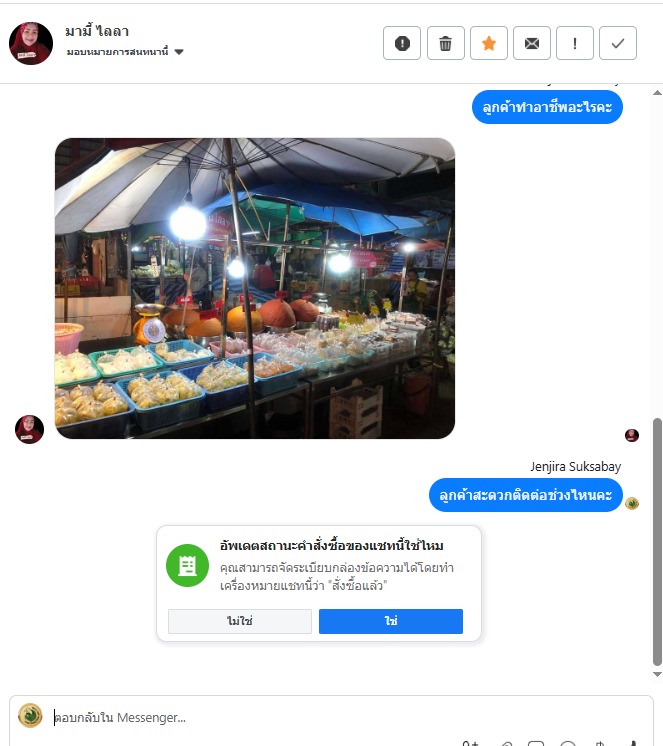Open มามี้ ไลลา profile picture in header

tap(31, 43)
